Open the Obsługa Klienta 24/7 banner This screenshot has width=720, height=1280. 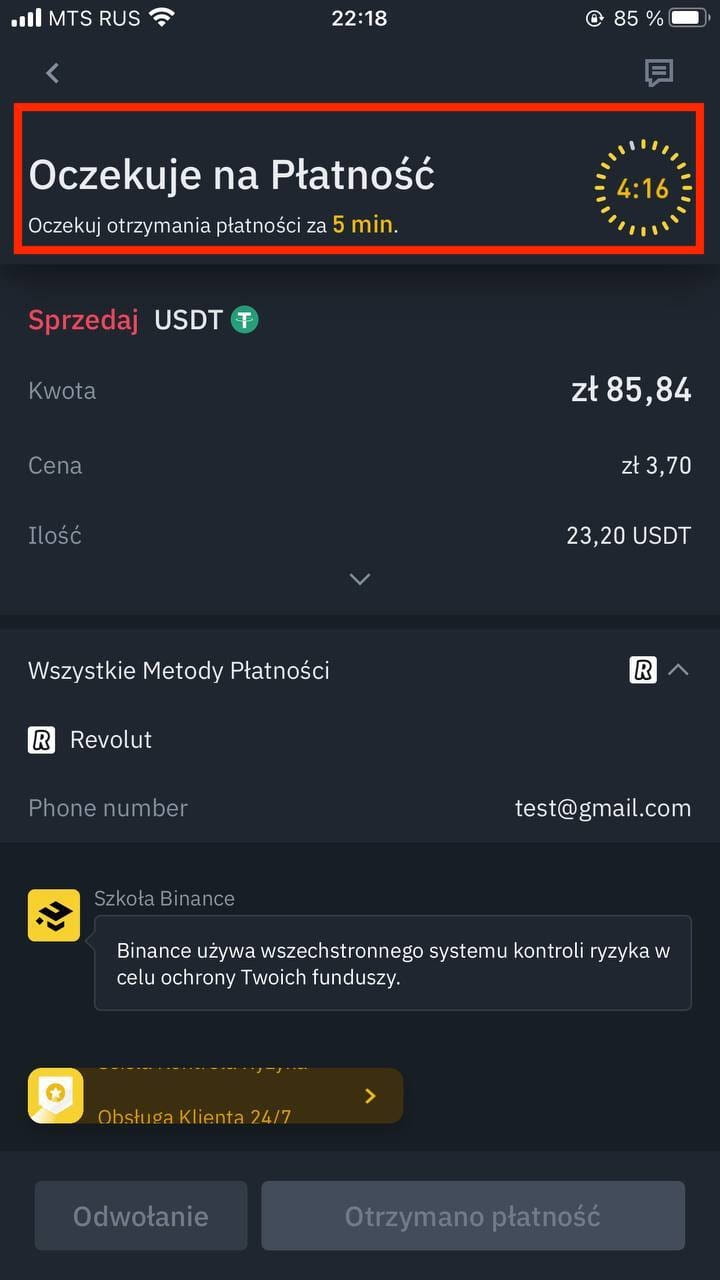[215, 1096]
